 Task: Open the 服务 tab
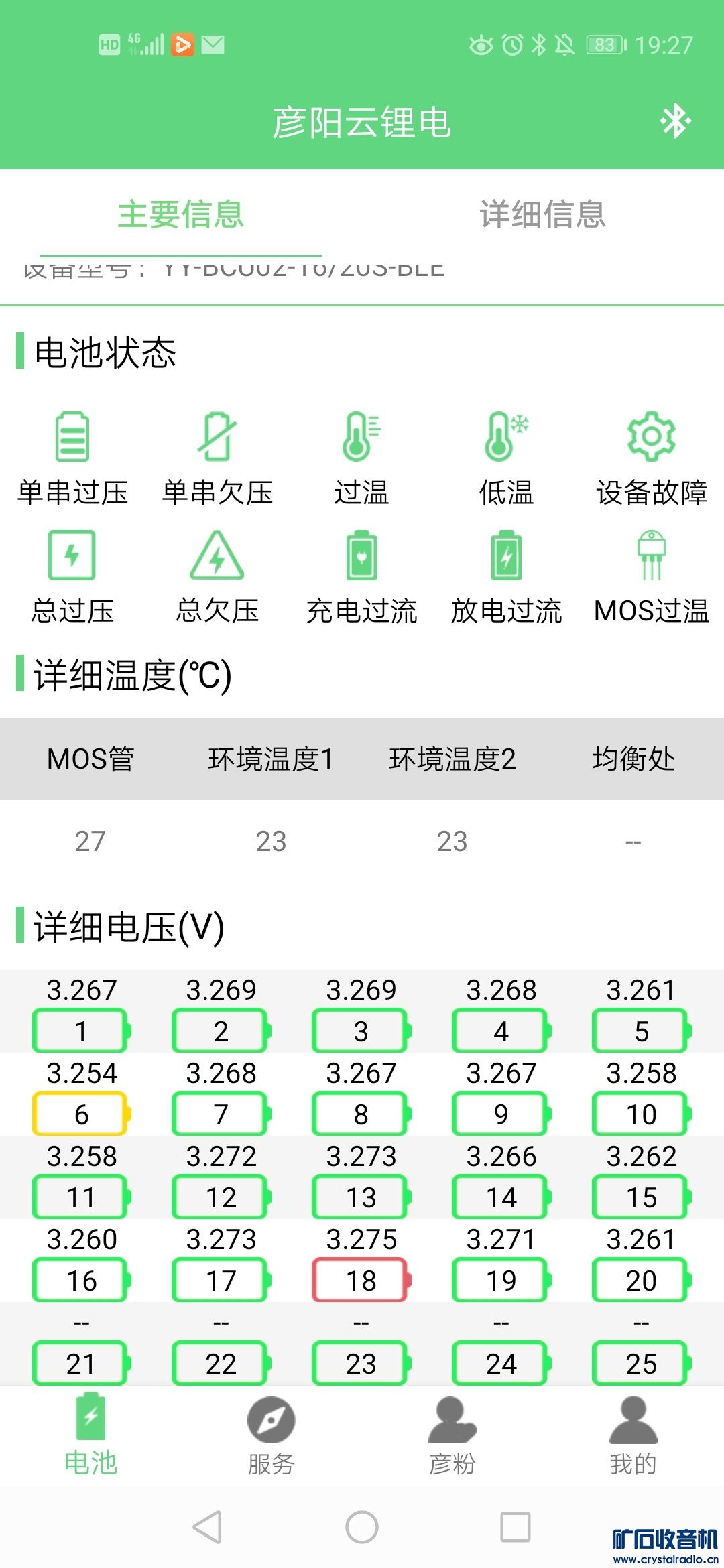click(271, 1434)
